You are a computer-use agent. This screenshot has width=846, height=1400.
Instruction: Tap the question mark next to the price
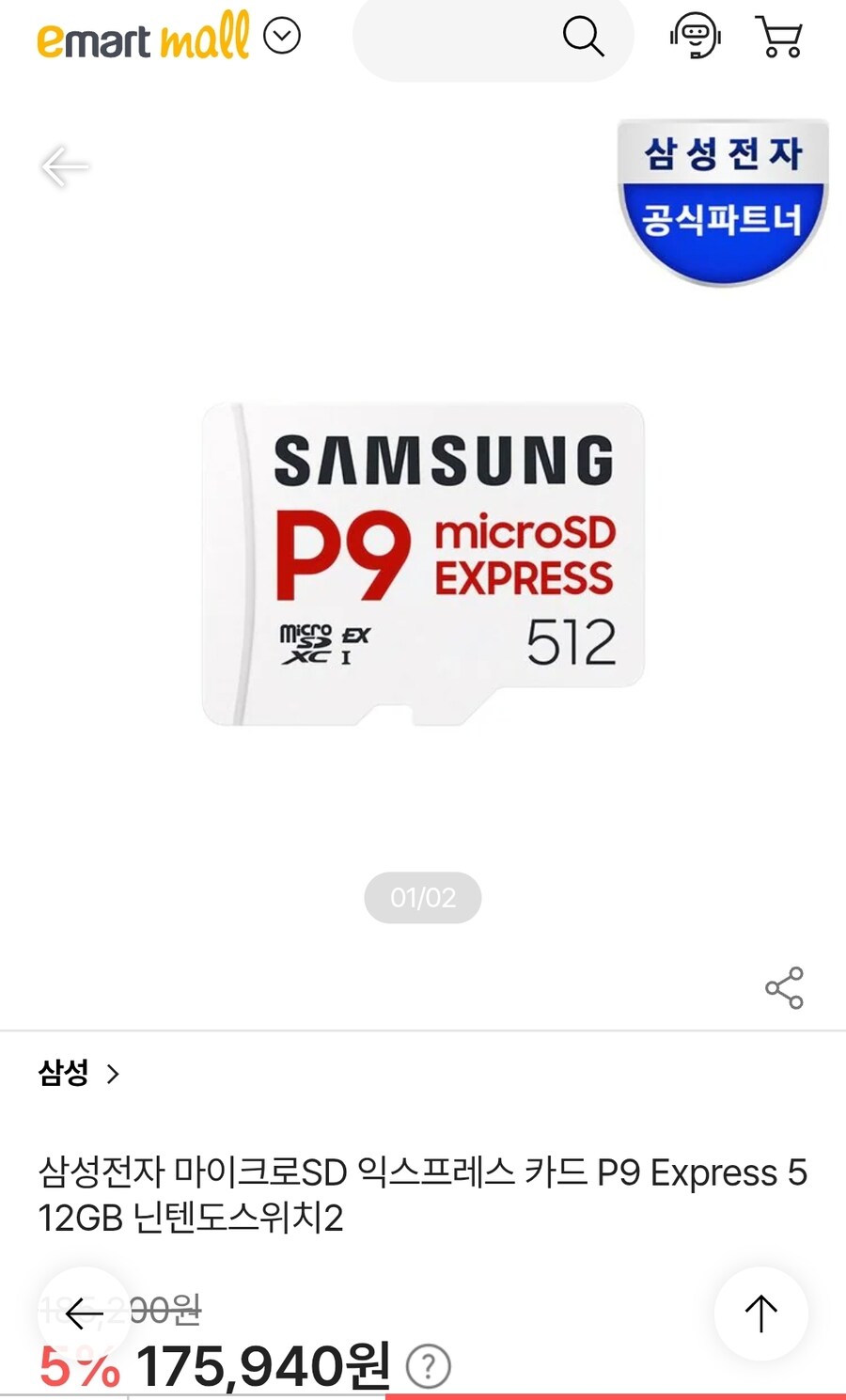(x=428, y=1368)
